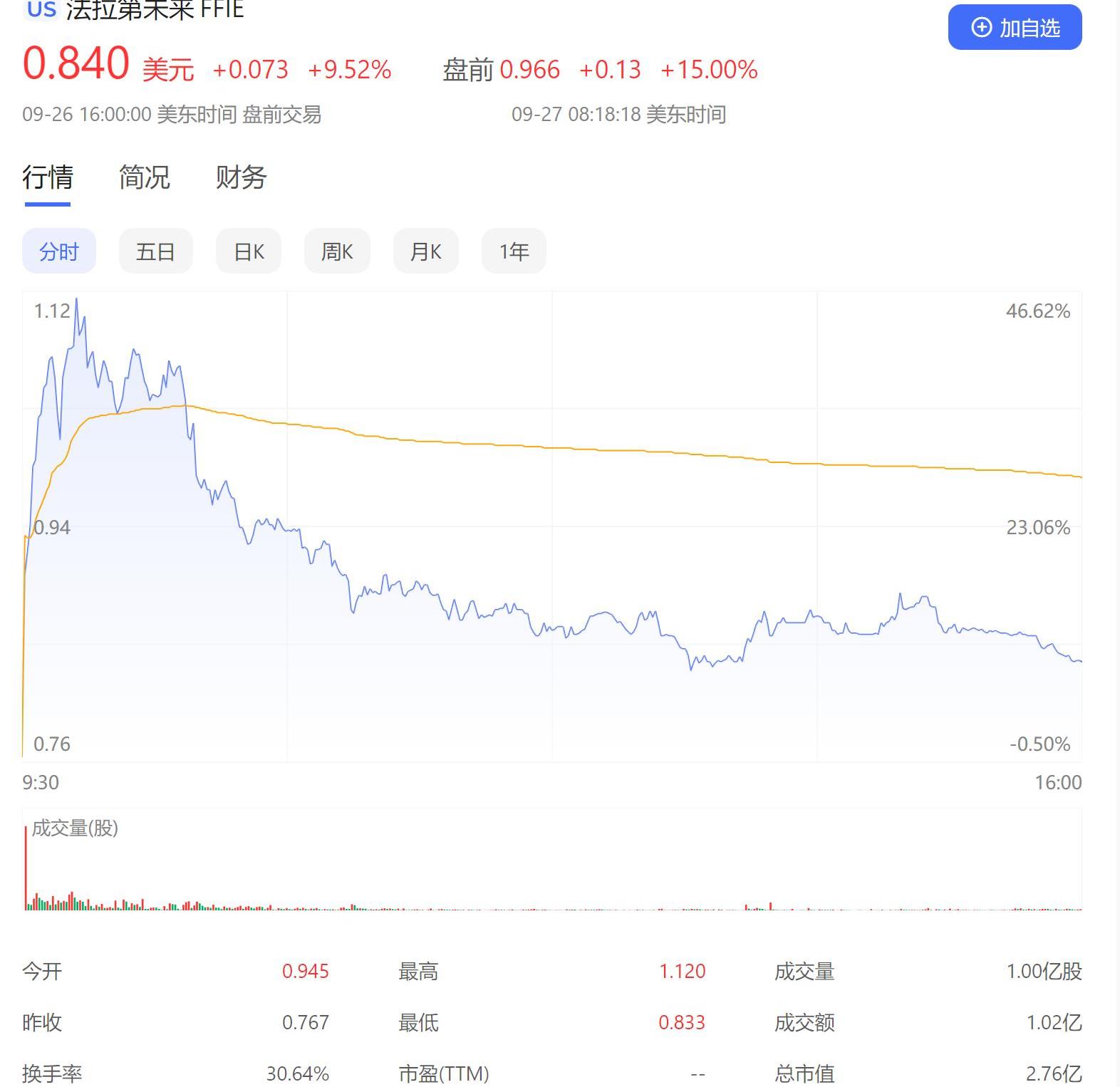1120x1087 pixels.
Task: Show the 1年 one-year chart
Action: pos(514,251)
